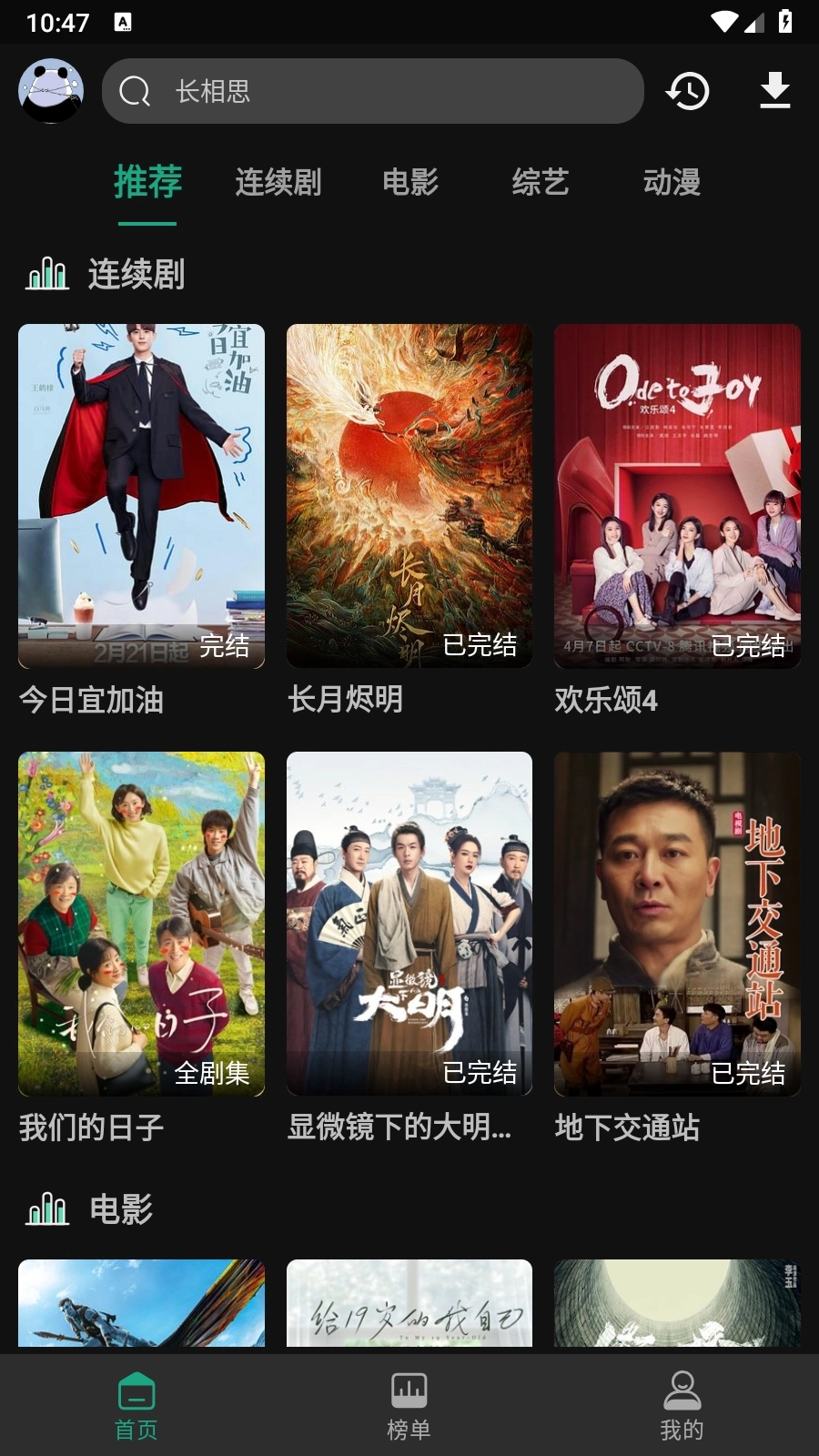Viewport: 819px width, 1456px height.
Task: Open the panda profile avatar
Action: click(x=51, y=90)
